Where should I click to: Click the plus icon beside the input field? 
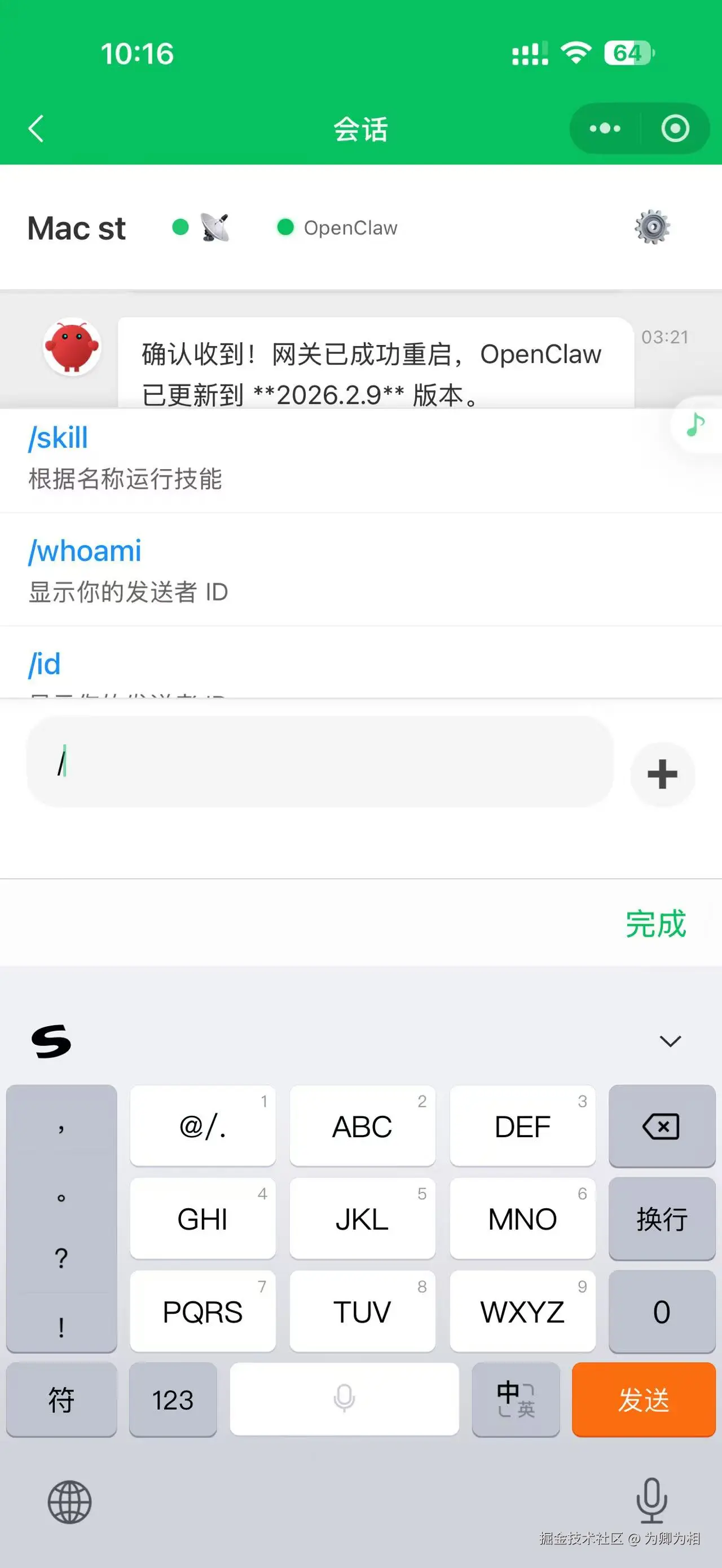point(663,774)
